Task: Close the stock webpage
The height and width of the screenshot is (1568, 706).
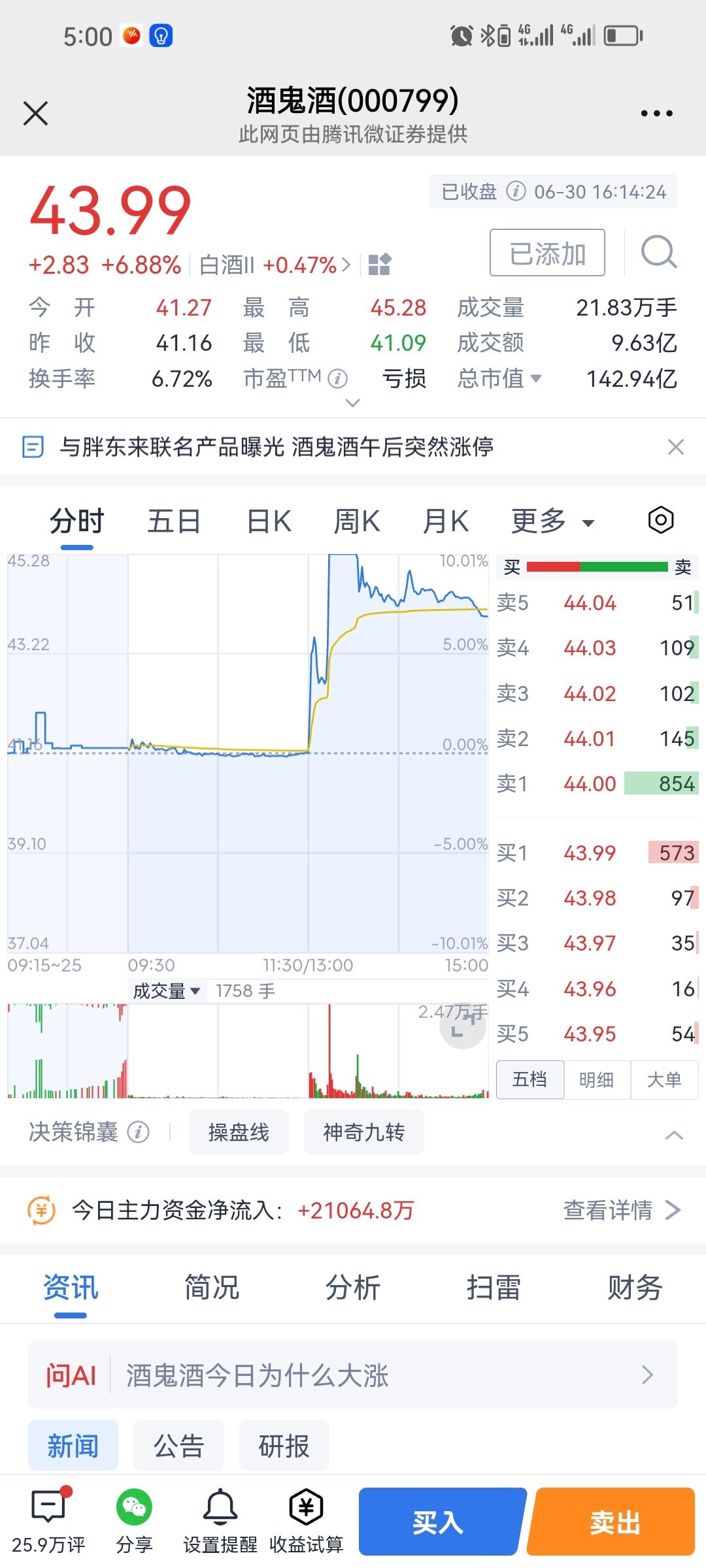Action: [35, 113]
